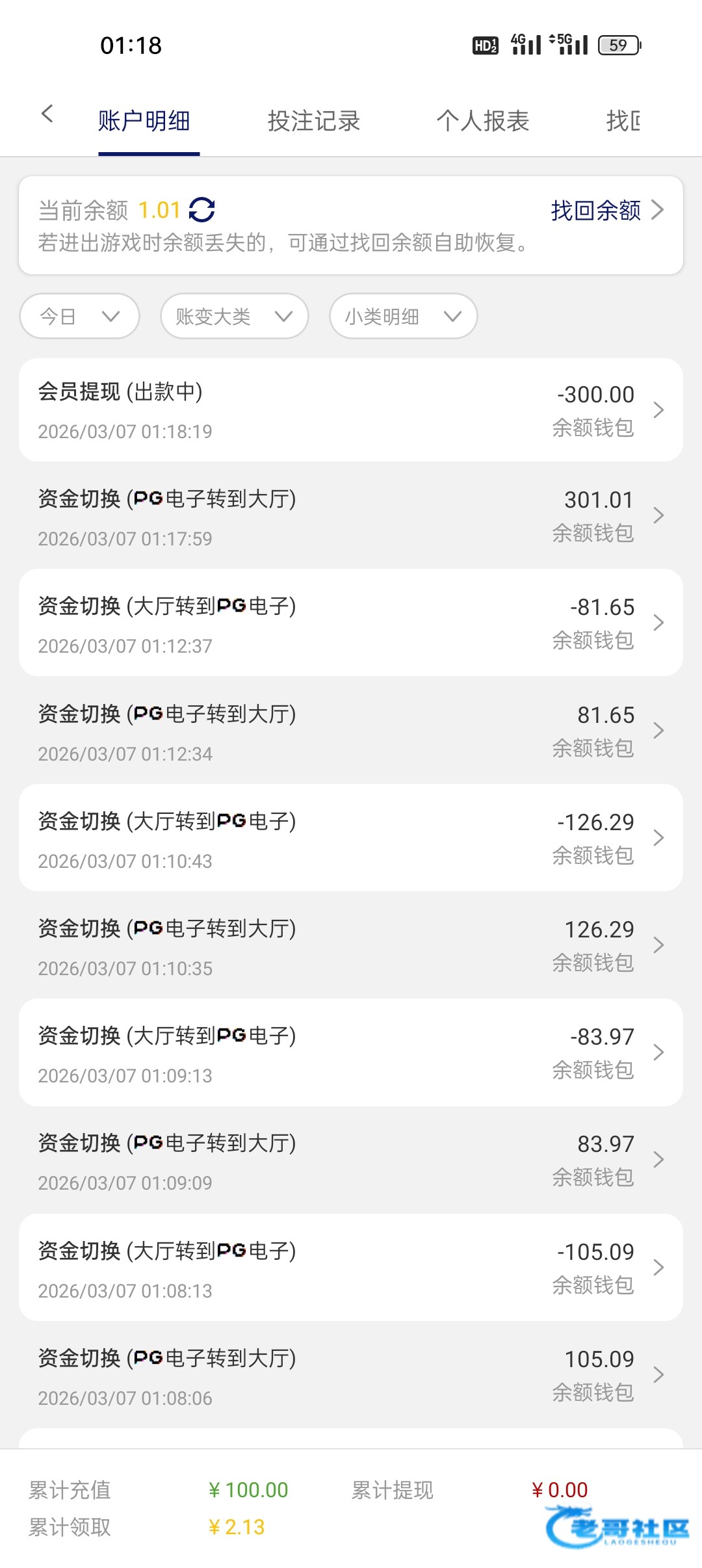Screen dimensions: 702x1568
Task: Expand the 账变大类 filter dropdown
Action: 234,317
